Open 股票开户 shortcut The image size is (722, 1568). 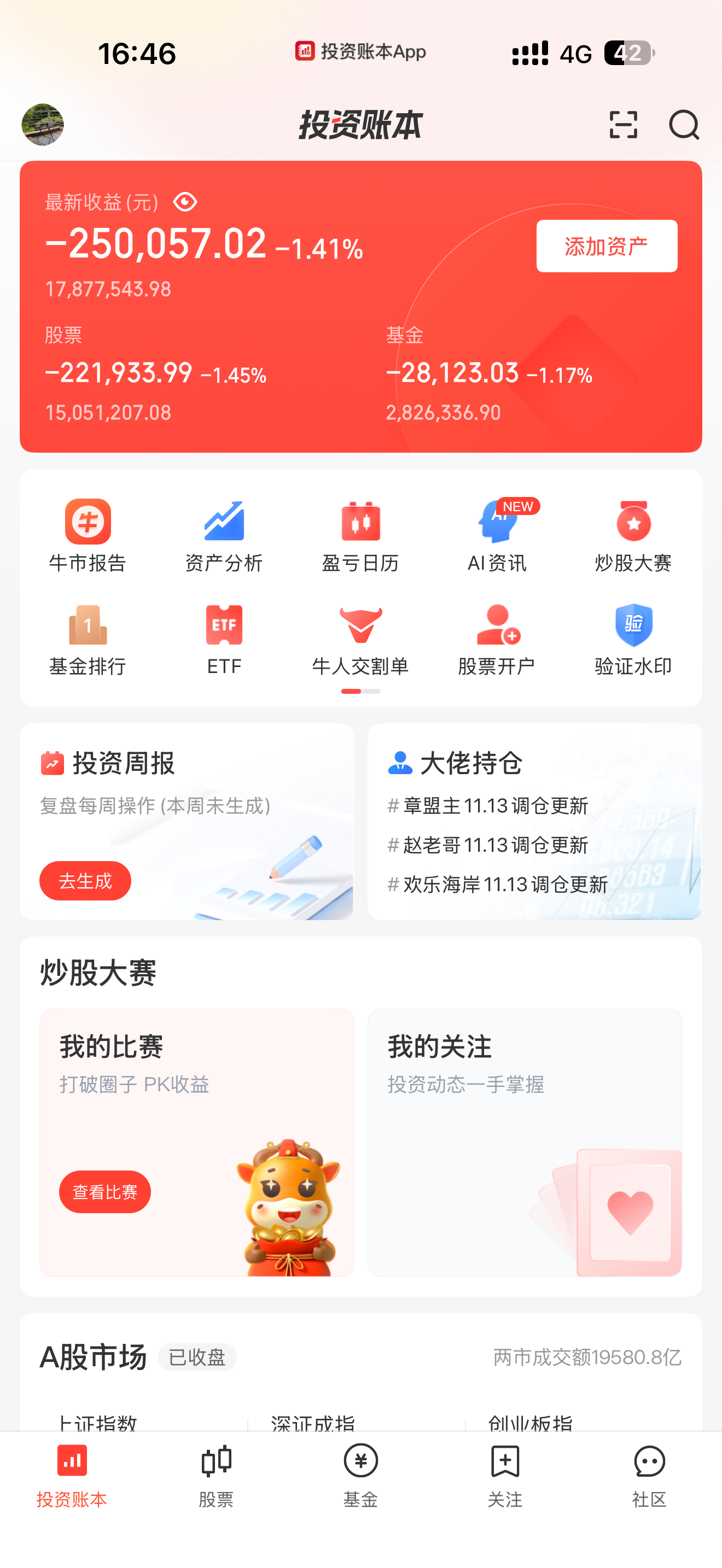coord(497,639)
